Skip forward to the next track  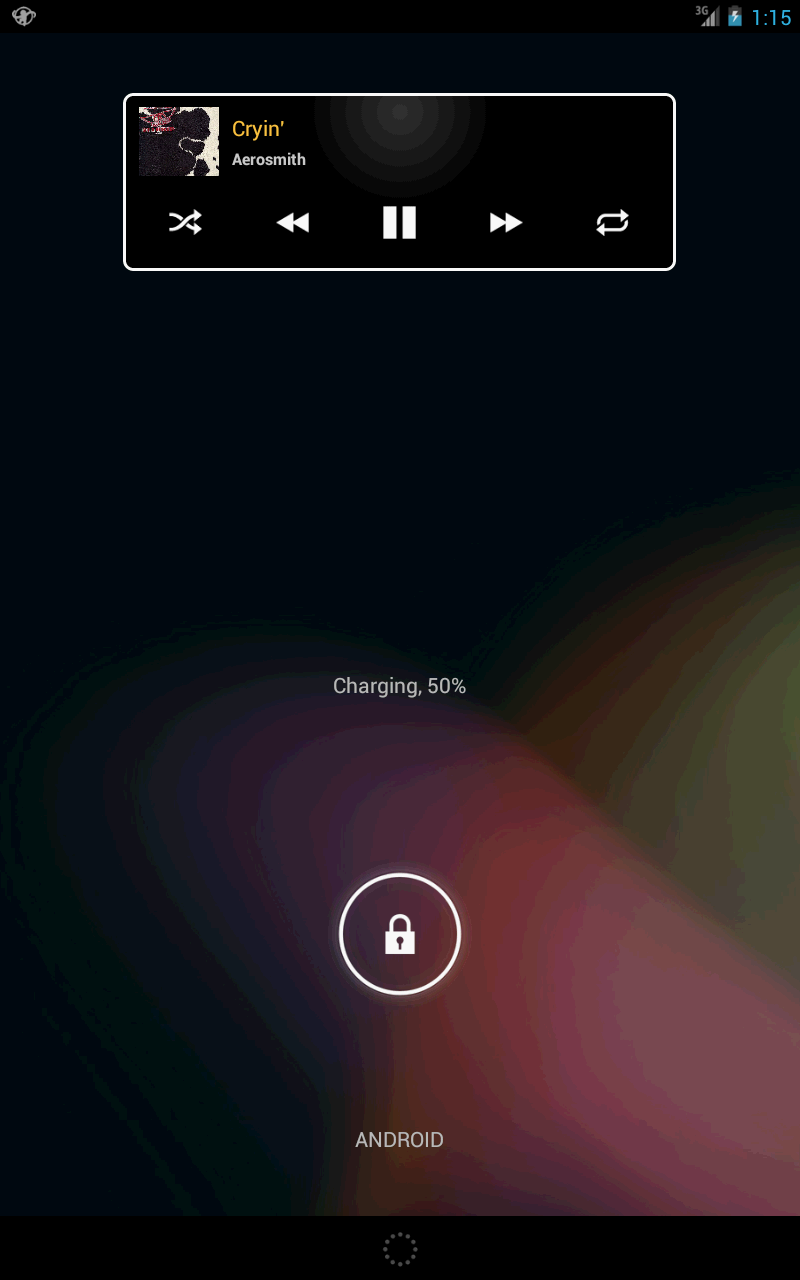pyautogui.click(x=506, y=223)
